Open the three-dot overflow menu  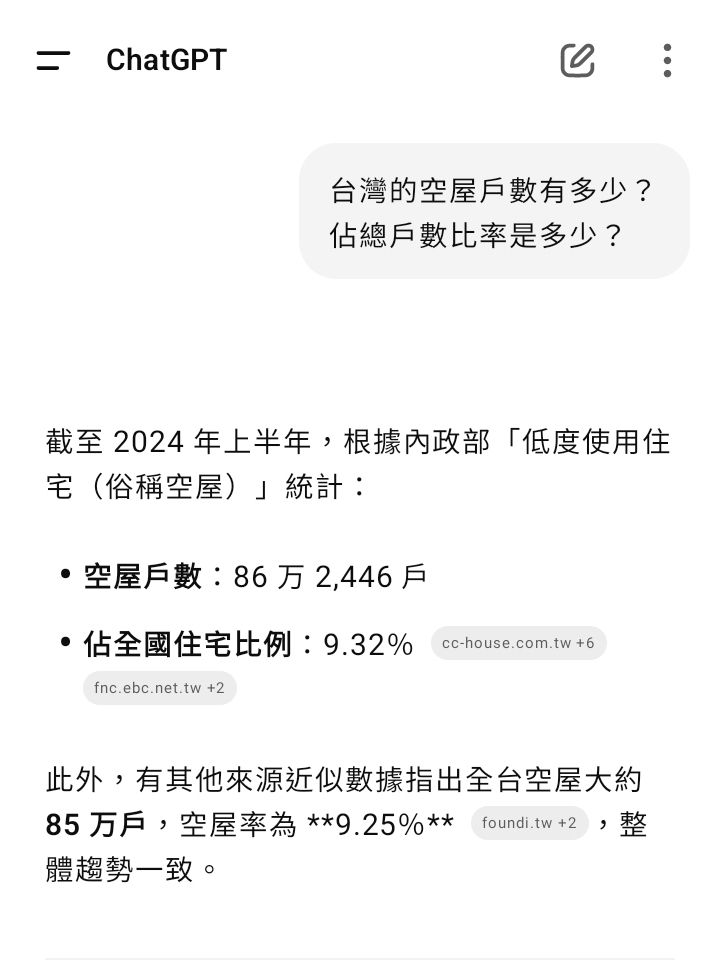click(x=667, y=60)
